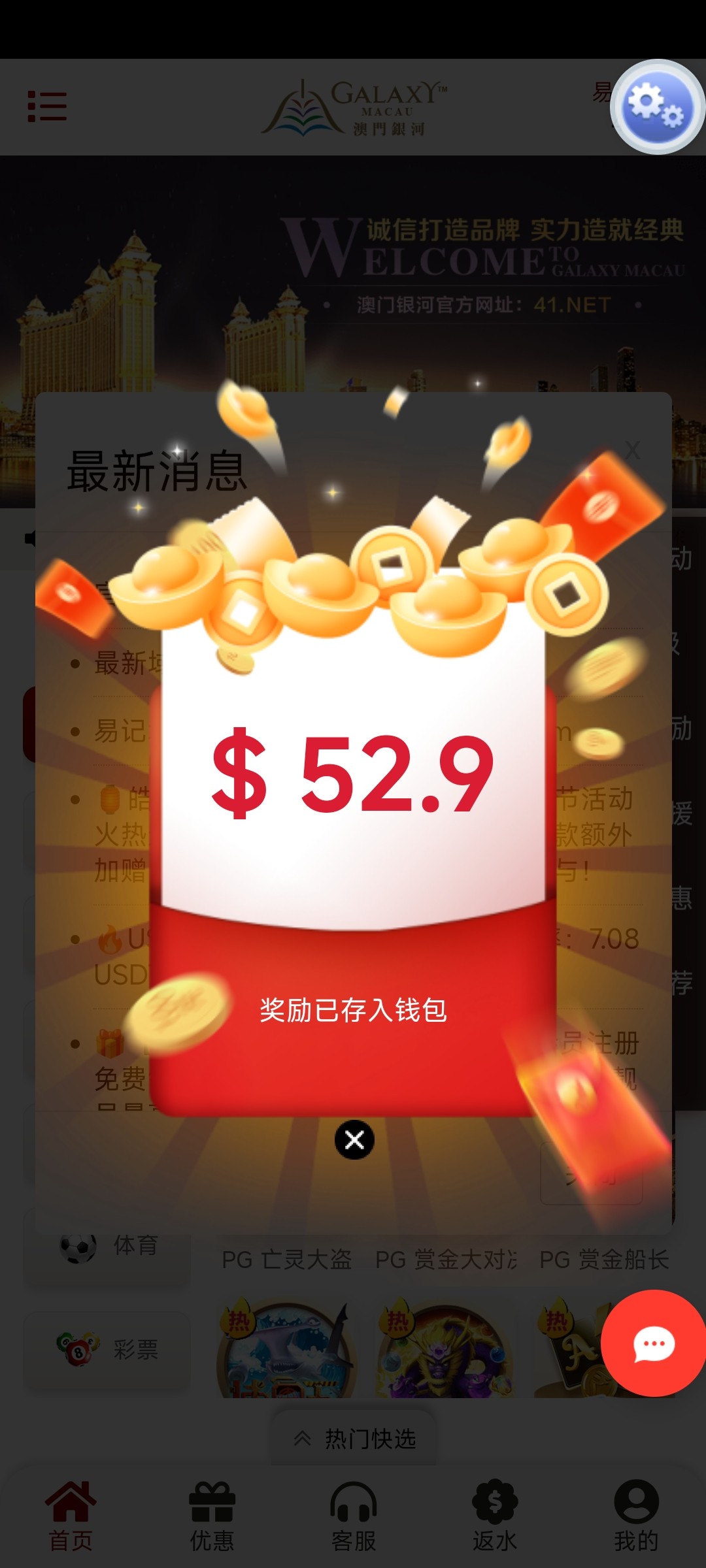Open the floating settings gear button
This screenshot has height=1568, width=706.
pos(656,107)
